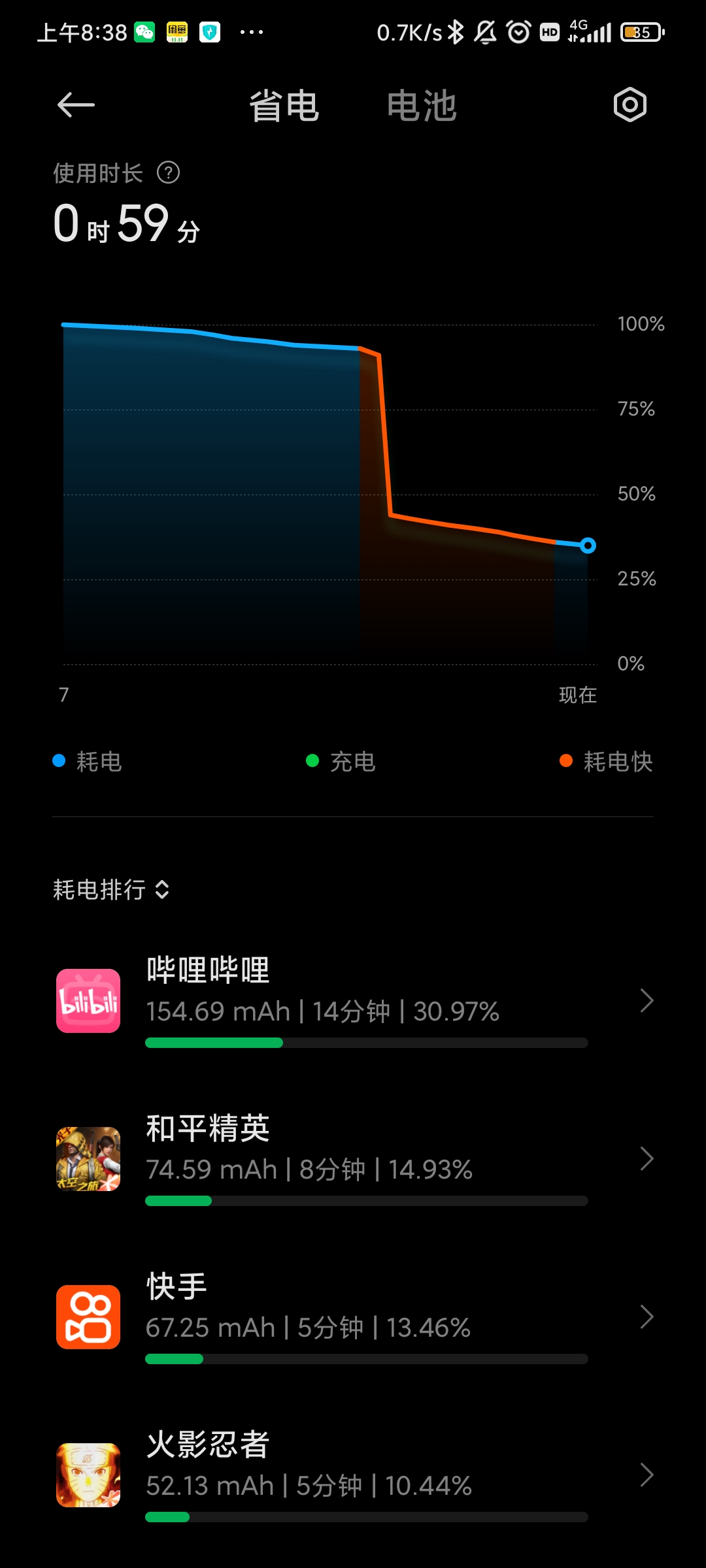Select 火影忍者 power usage entry
The image size is (706, 1568).
coord(353,1475)
